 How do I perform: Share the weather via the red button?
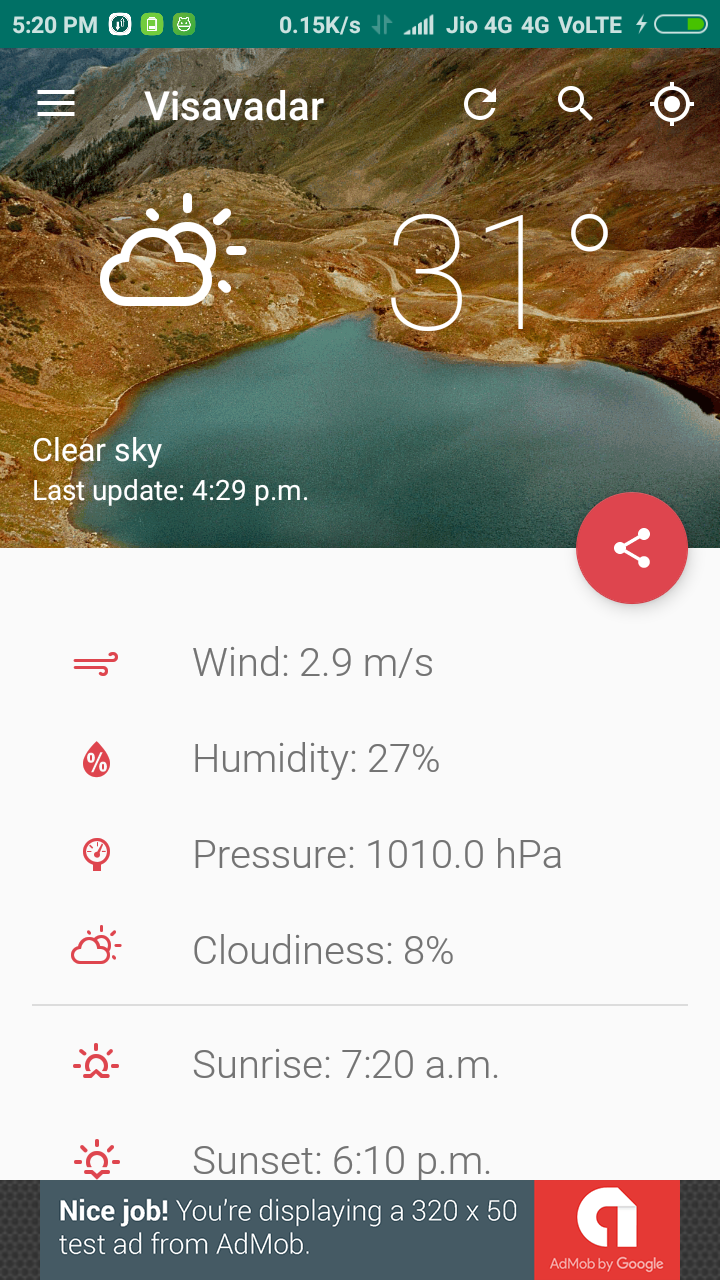pyautogui.click(x=632, y=548)
